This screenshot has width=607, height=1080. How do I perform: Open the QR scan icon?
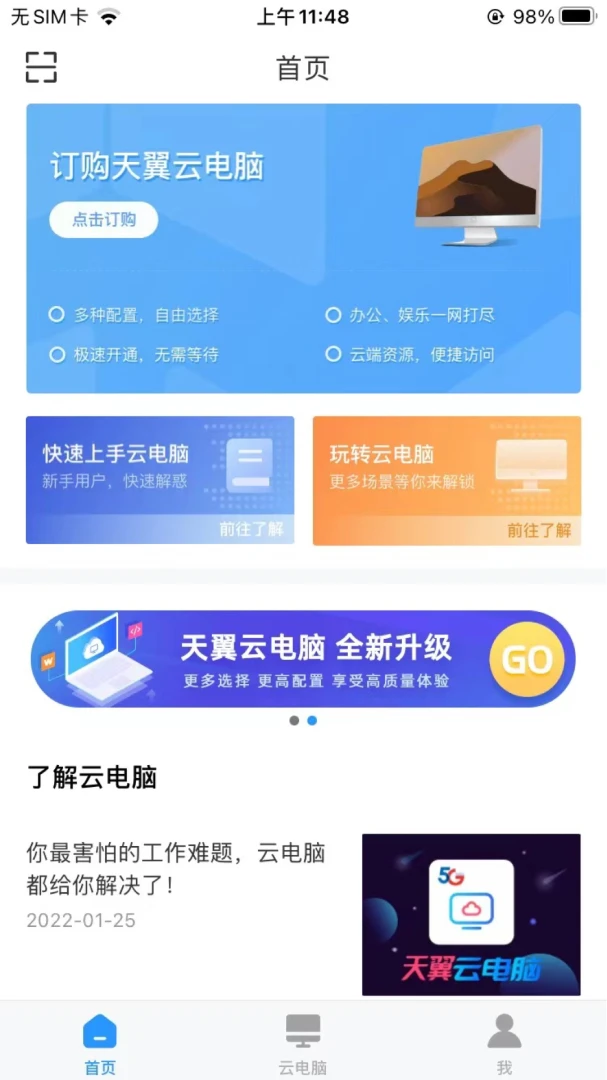41,67
